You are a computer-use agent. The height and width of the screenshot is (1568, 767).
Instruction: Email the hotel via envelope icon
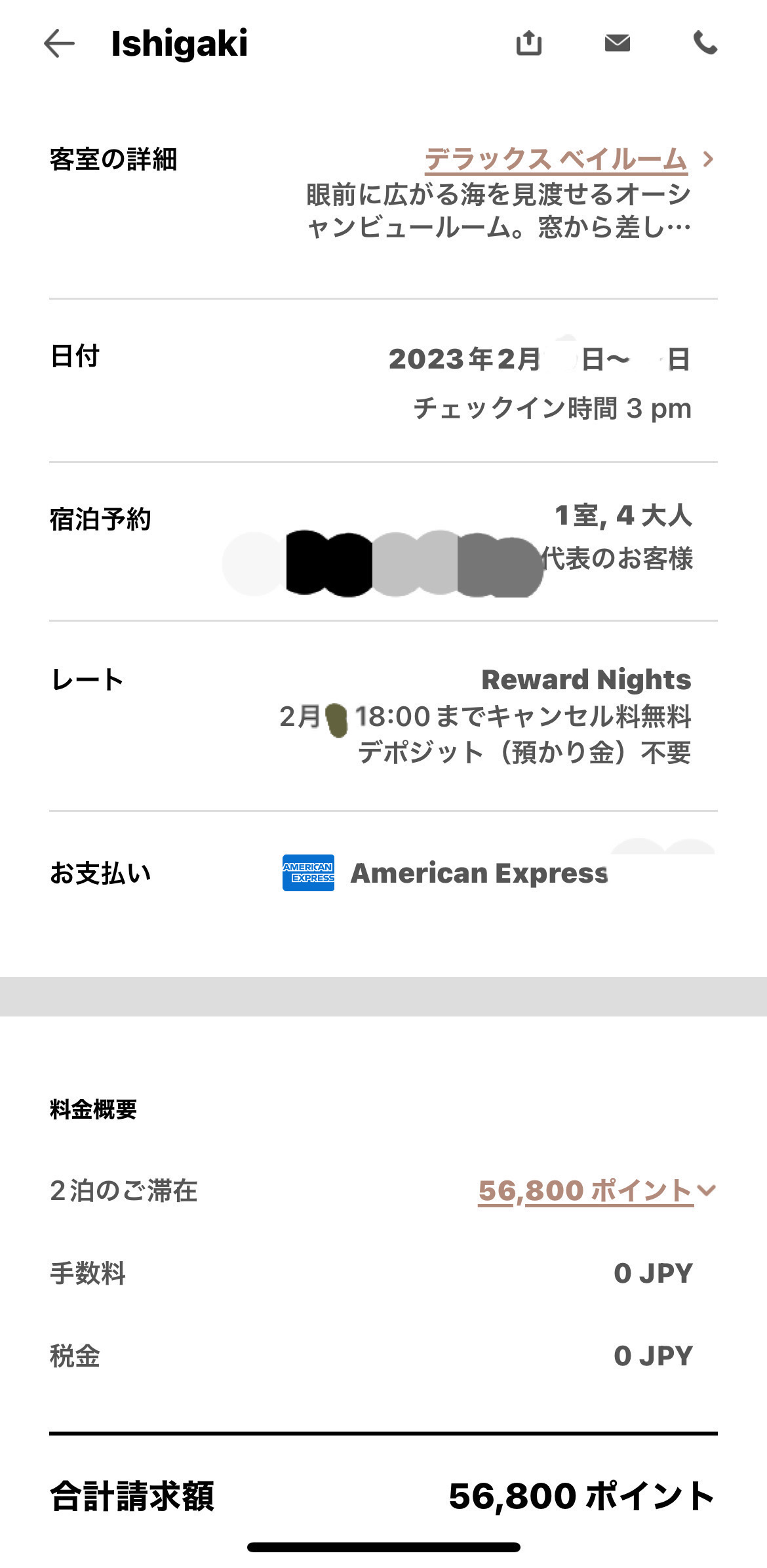tap(617, 43)
